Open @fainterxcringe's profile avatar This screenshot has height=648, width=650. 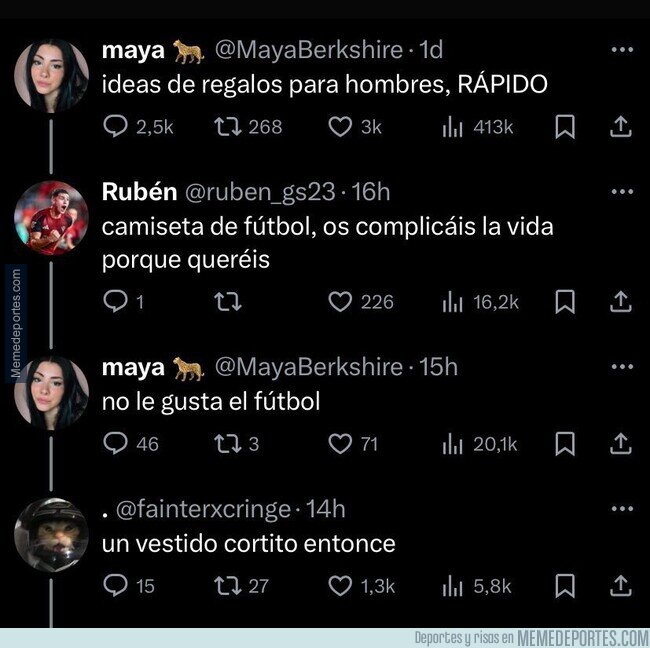pyautogui.click(x=52, y=534)
